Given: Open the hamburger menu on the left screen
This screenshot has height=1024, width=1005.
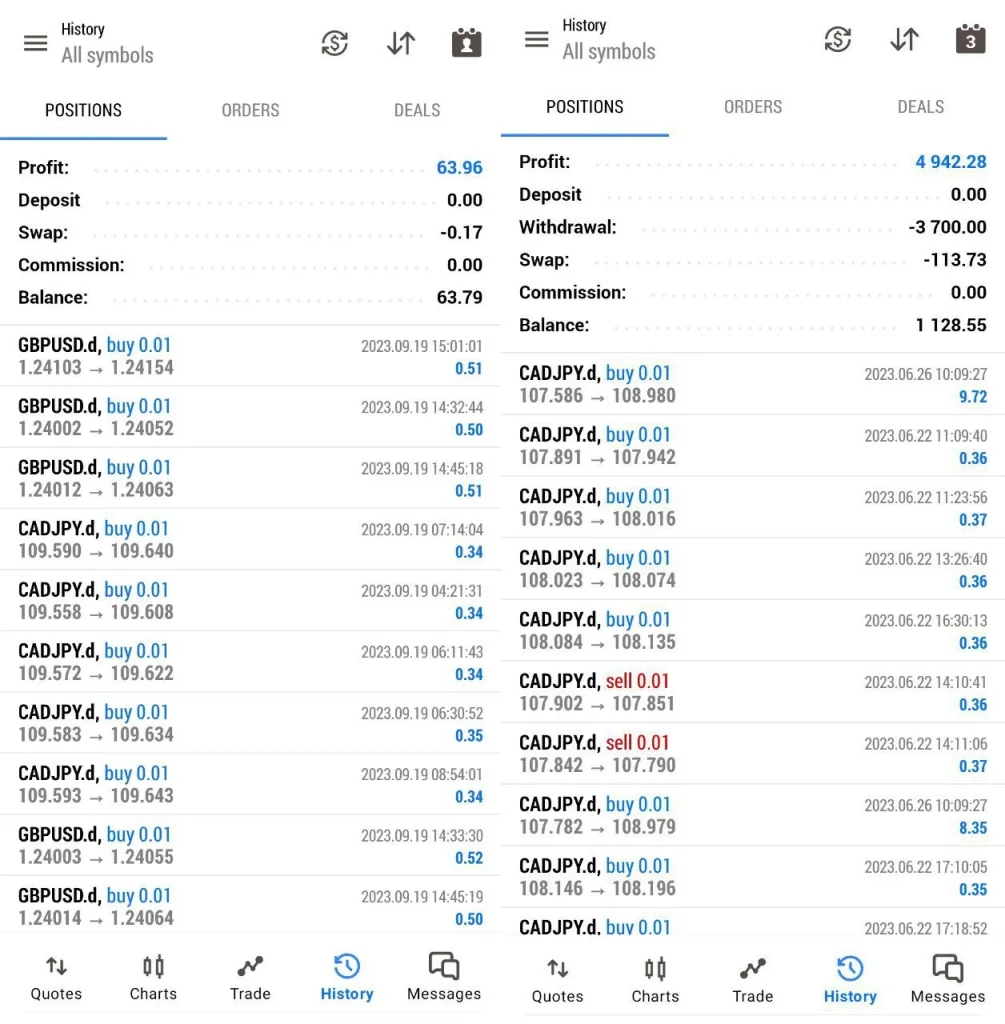Looking at the screenshot, I should tap(35, 43).
